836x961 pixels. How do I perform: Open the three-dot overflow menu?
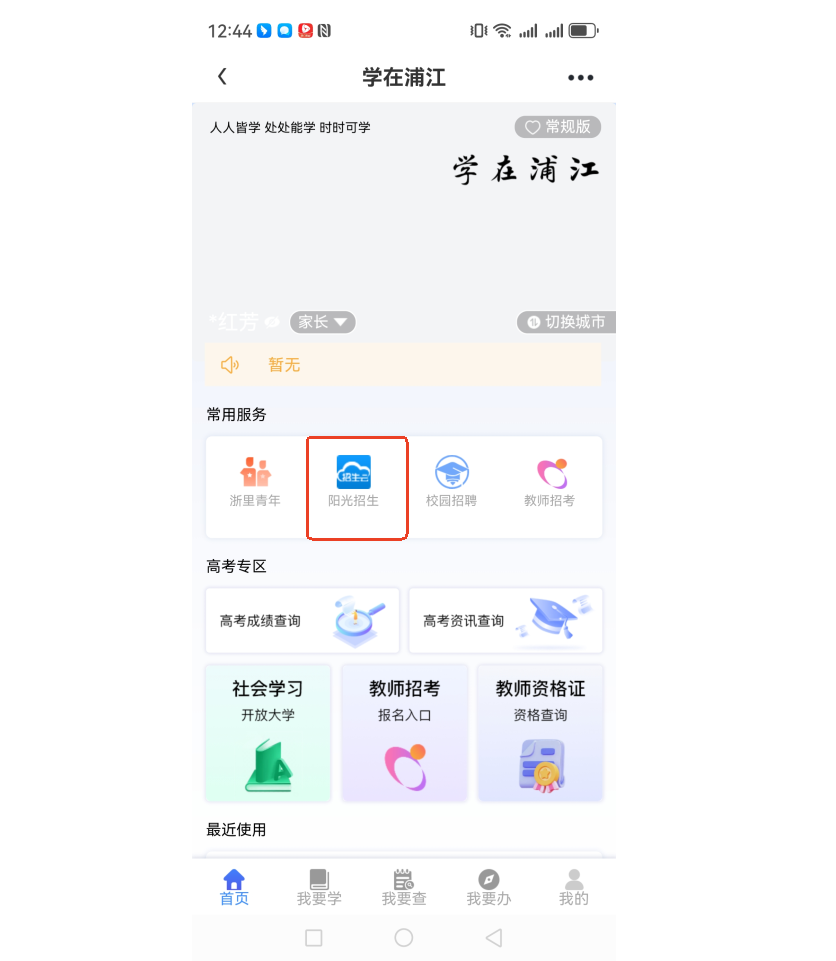(580, 78)
